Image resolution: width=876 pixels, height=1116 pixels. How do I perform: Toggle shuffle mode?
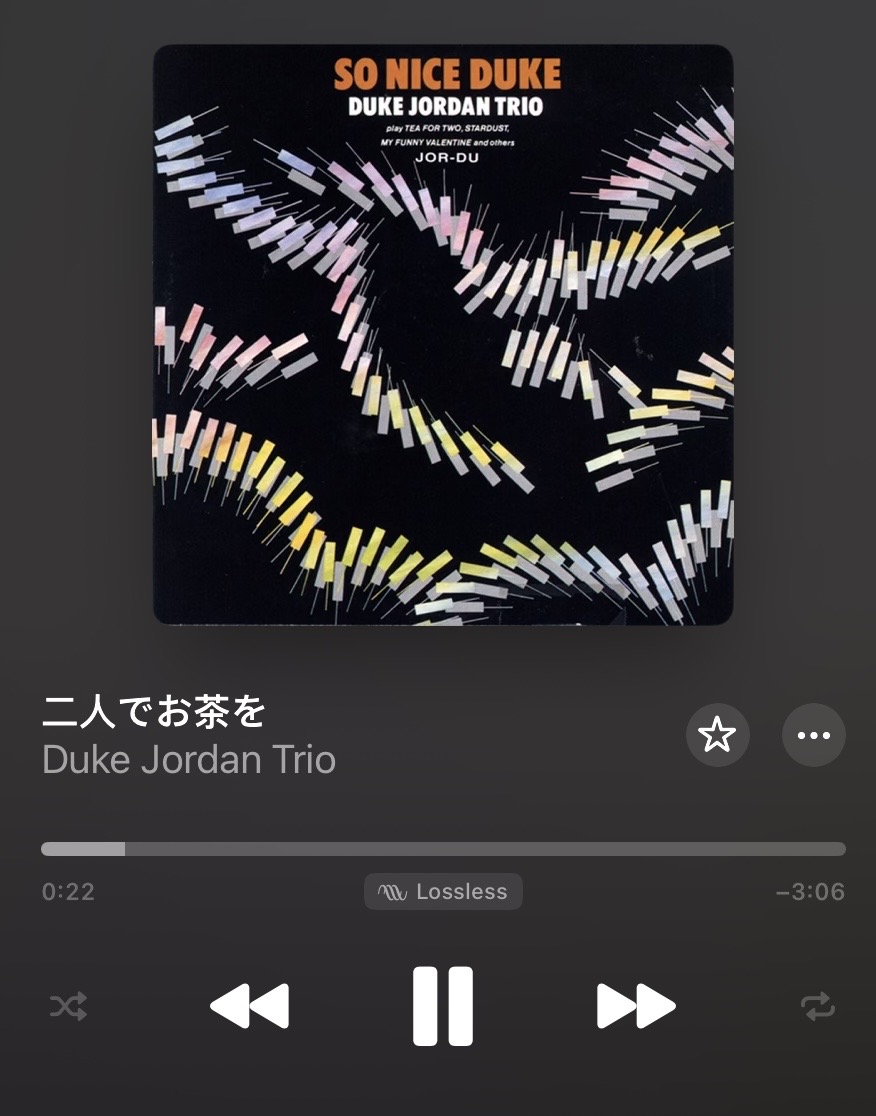click(68, 1006)
